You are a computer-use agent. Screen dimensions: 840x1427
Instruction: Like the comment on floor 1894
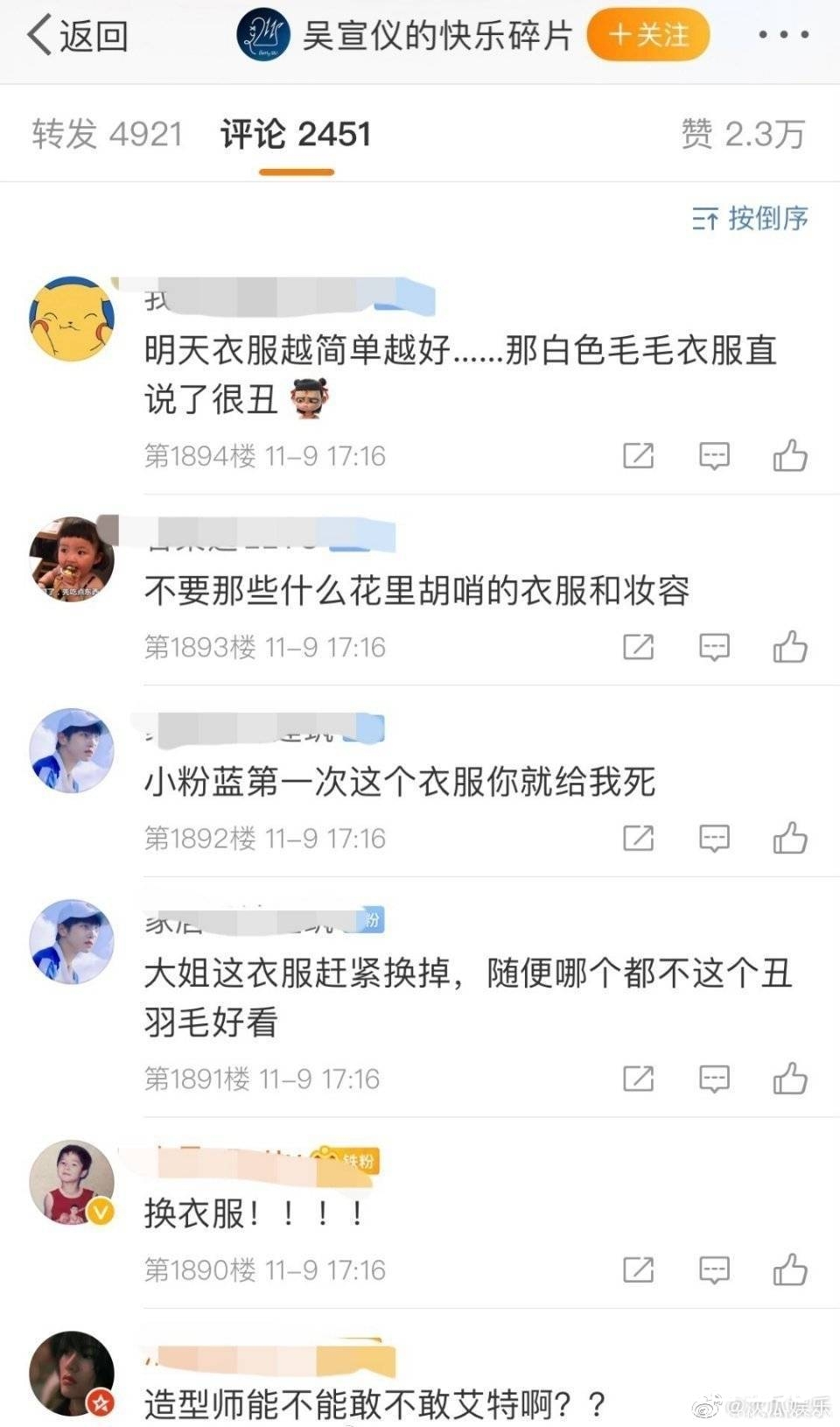coord(789,456)
